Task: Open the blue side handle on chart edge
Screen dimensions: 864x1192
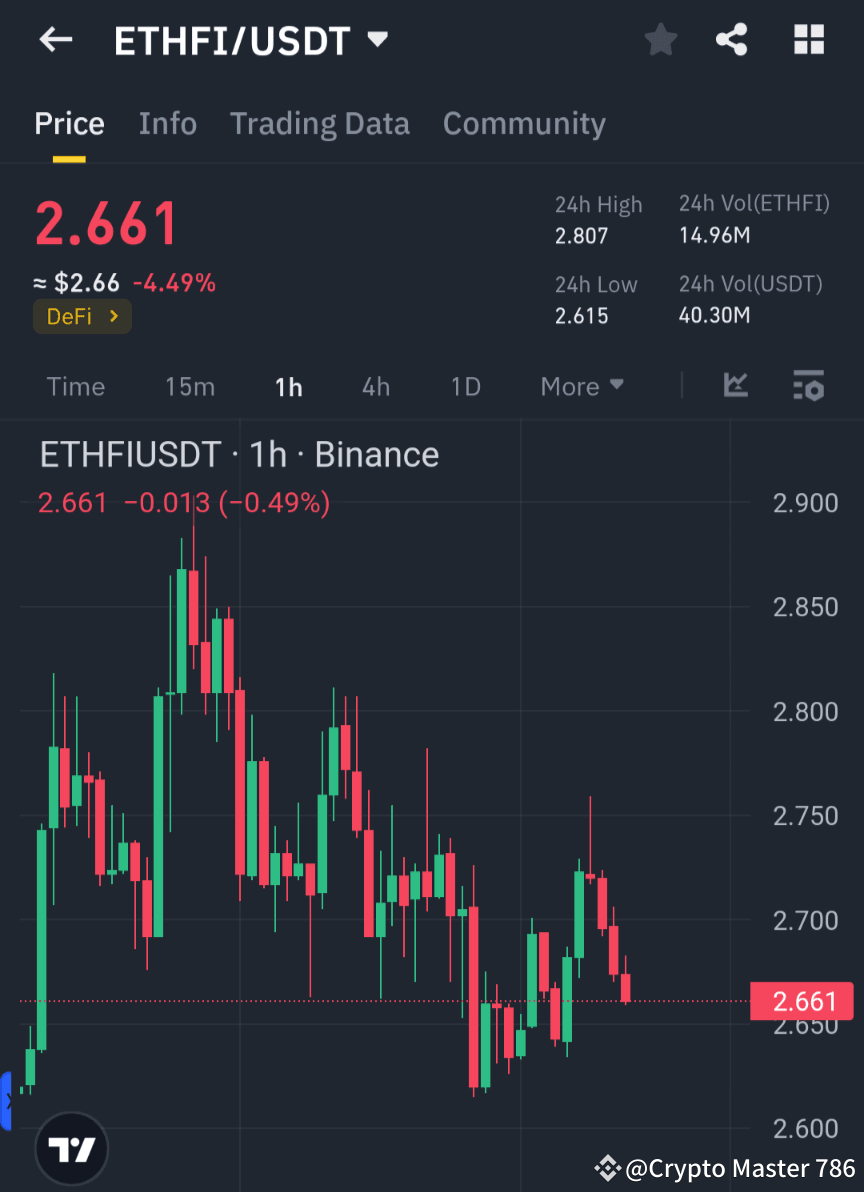Action: point(8,1098)
